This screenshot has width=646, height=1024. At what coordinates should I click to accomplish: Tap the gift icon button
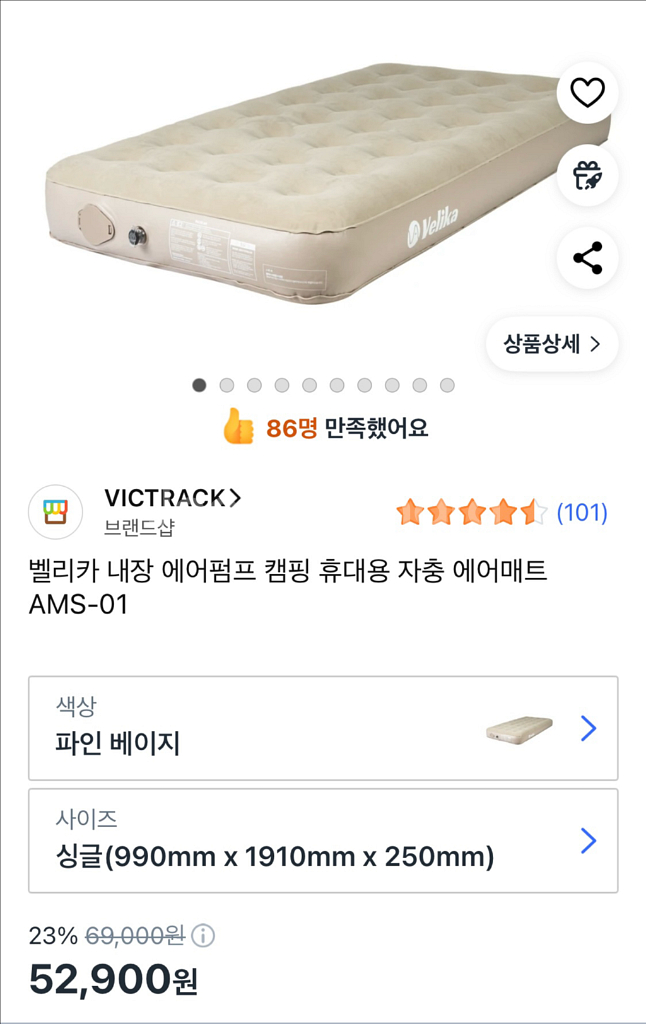587,175
